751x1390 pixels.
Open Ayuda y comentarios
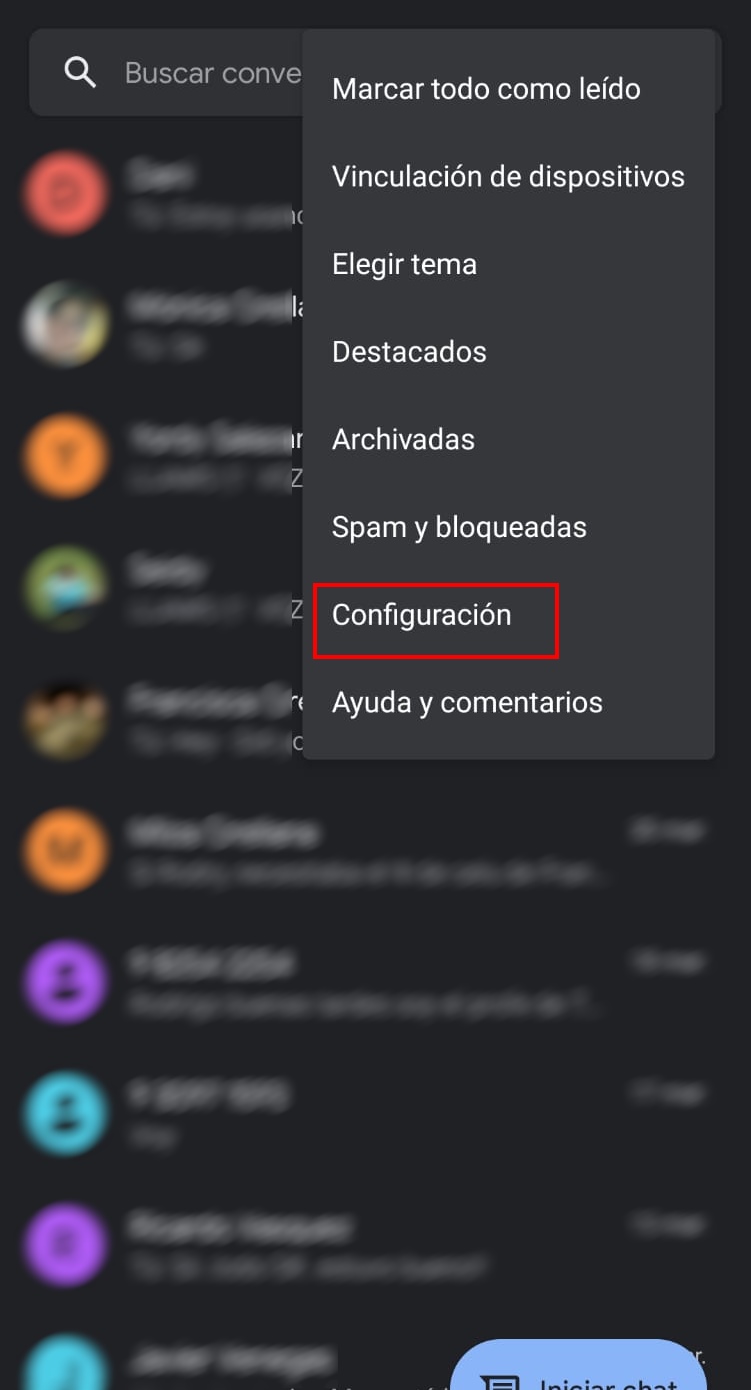click(467, 703)
